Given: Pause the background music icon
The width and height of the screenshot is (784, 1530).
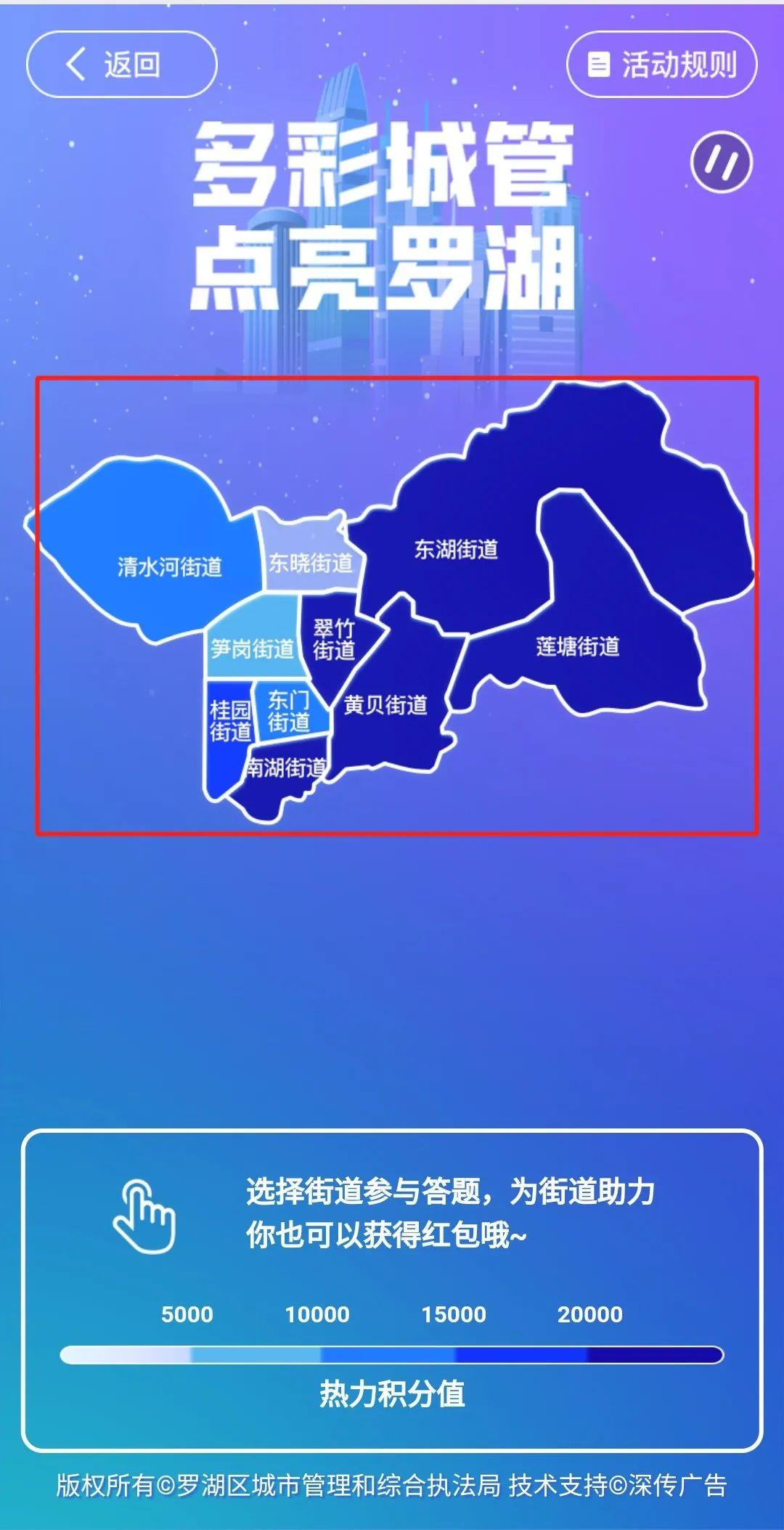Looking at the screenshot, I should (x=721, y=162).
